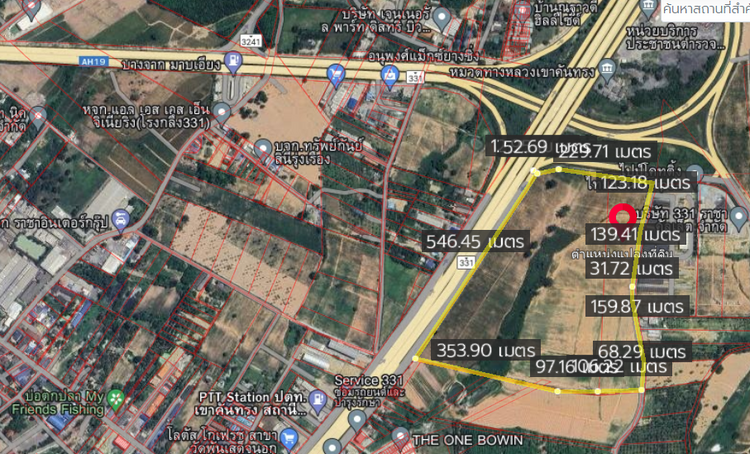Open the shopping cart pin near route 331
Screen dimensions: 750x454
click(336, 74)
